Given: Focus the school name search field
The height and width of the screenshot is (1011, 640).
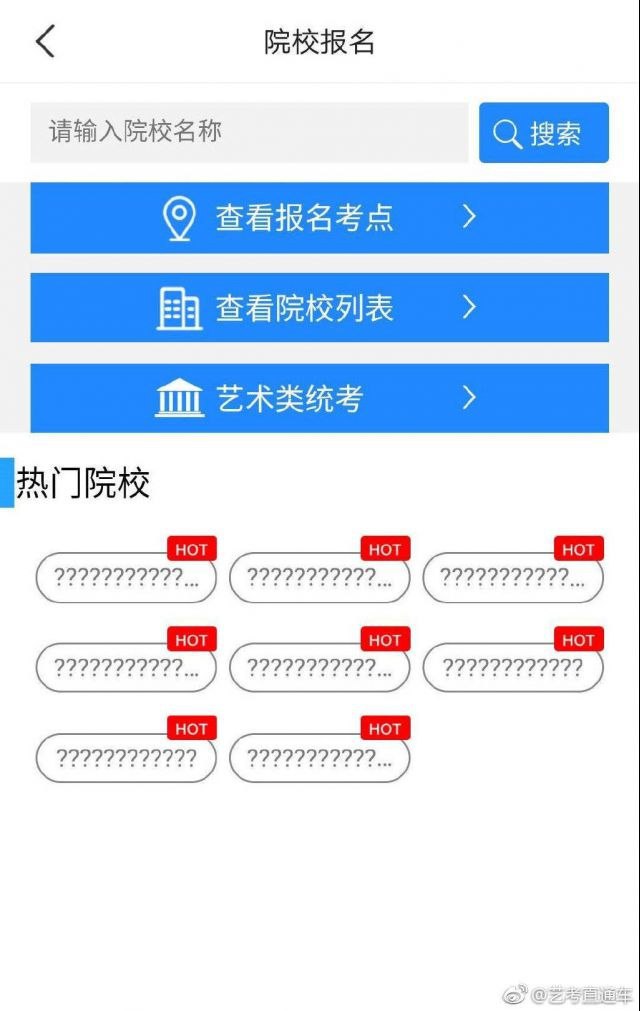Looking at the screenshot, I should [x=248, y=132].
